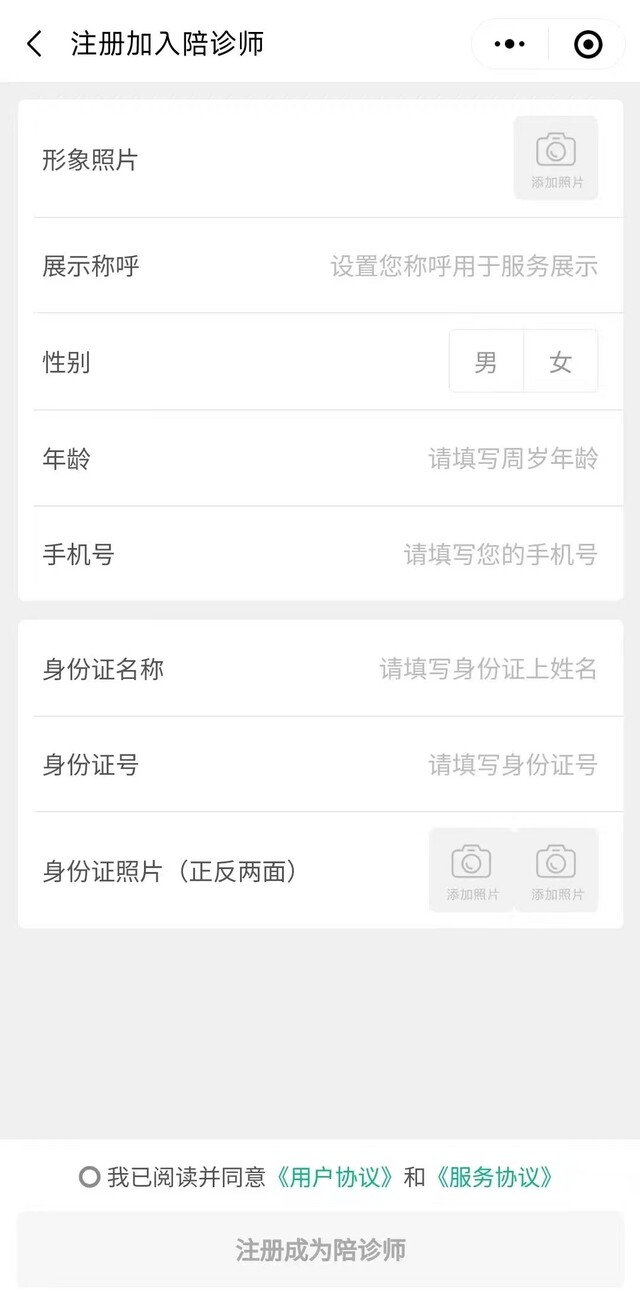Check the 我已阅读并同意 agreement circle
The image size is (640, 1301).
tap(90, 1177)
